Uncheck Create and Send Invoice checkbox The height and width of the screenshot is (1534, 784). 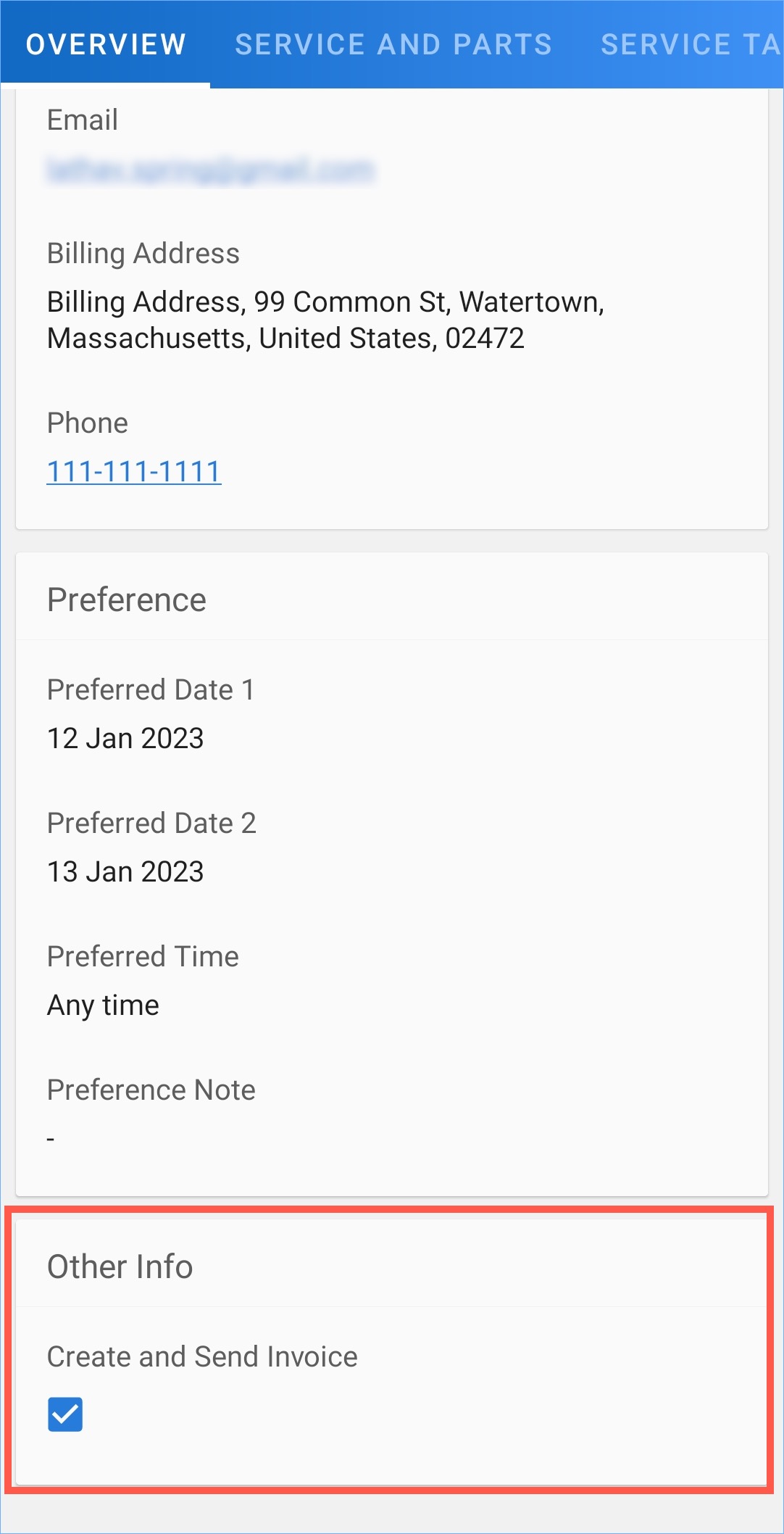point(65,1414)
